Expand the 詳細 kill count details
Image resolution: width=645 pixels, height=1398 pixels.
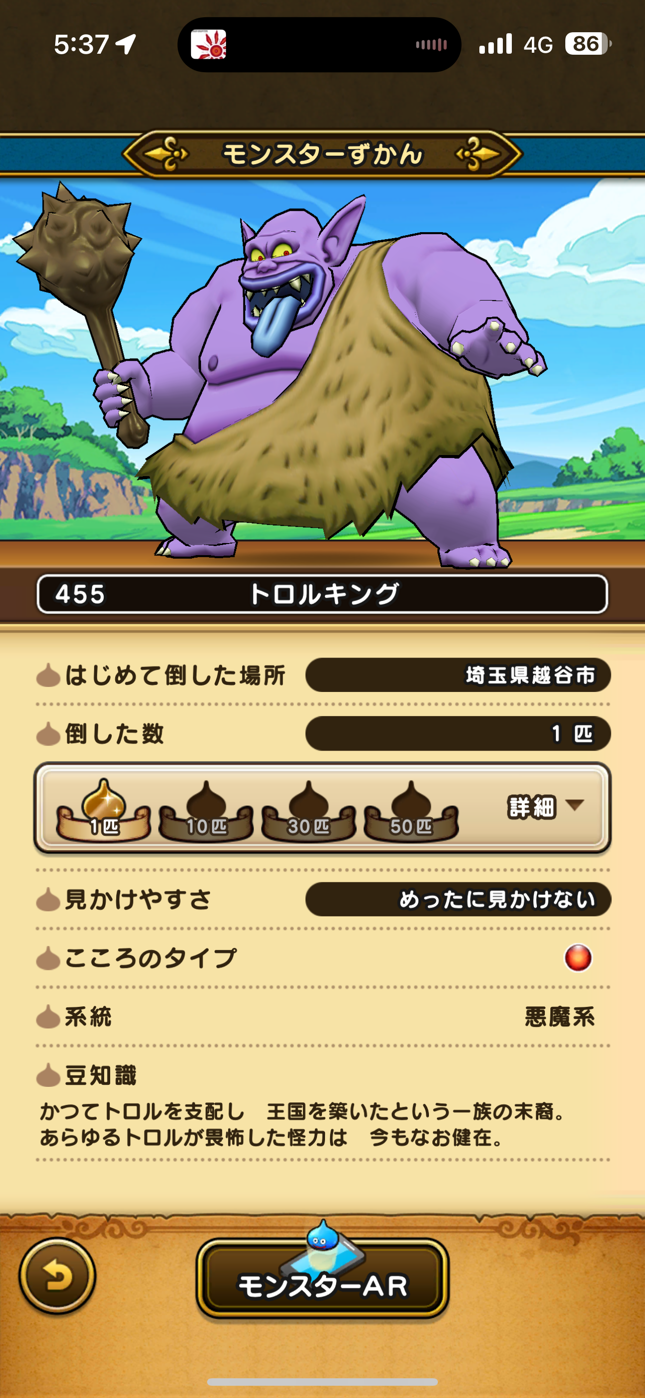(x=546, y=806)
